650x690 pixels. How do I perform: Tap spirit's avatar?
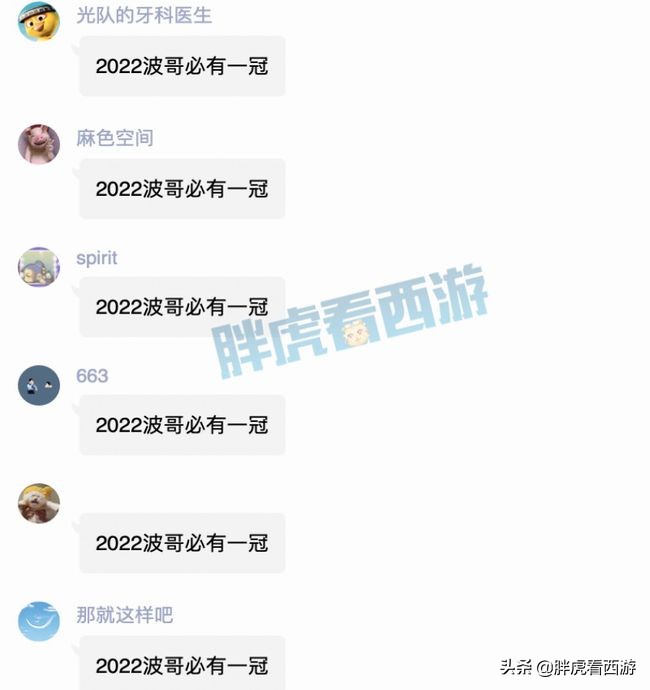(39, 266)
